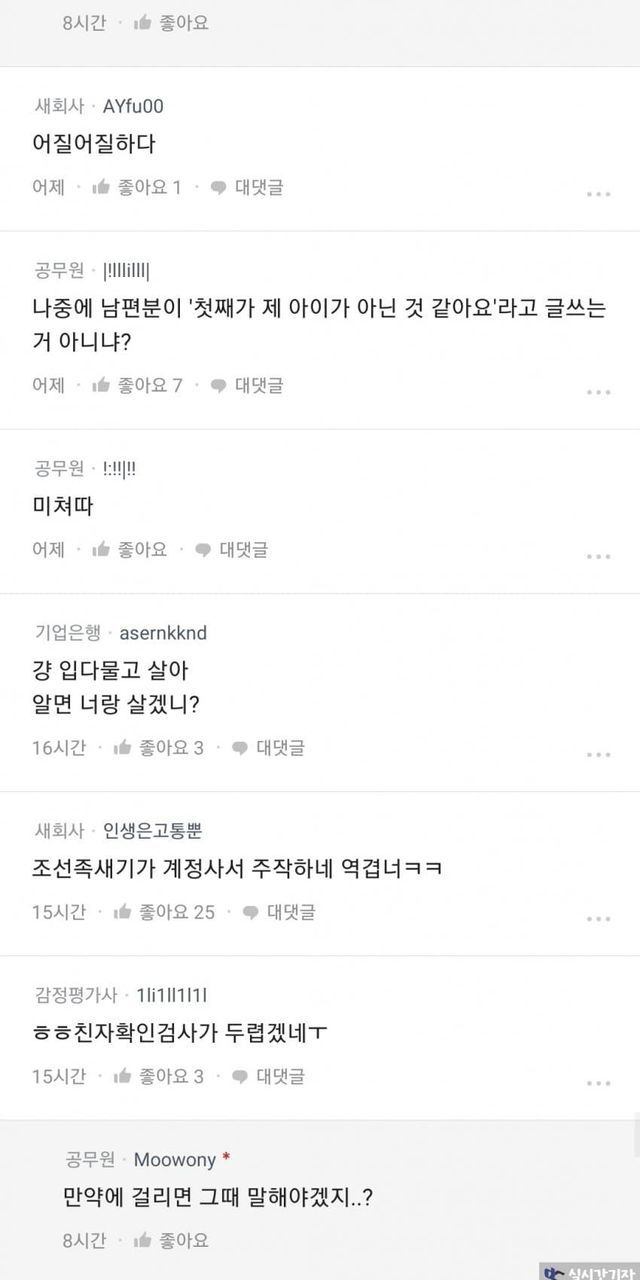
Task: Like asernkknd's comment
Action: (x=158, y=747)
